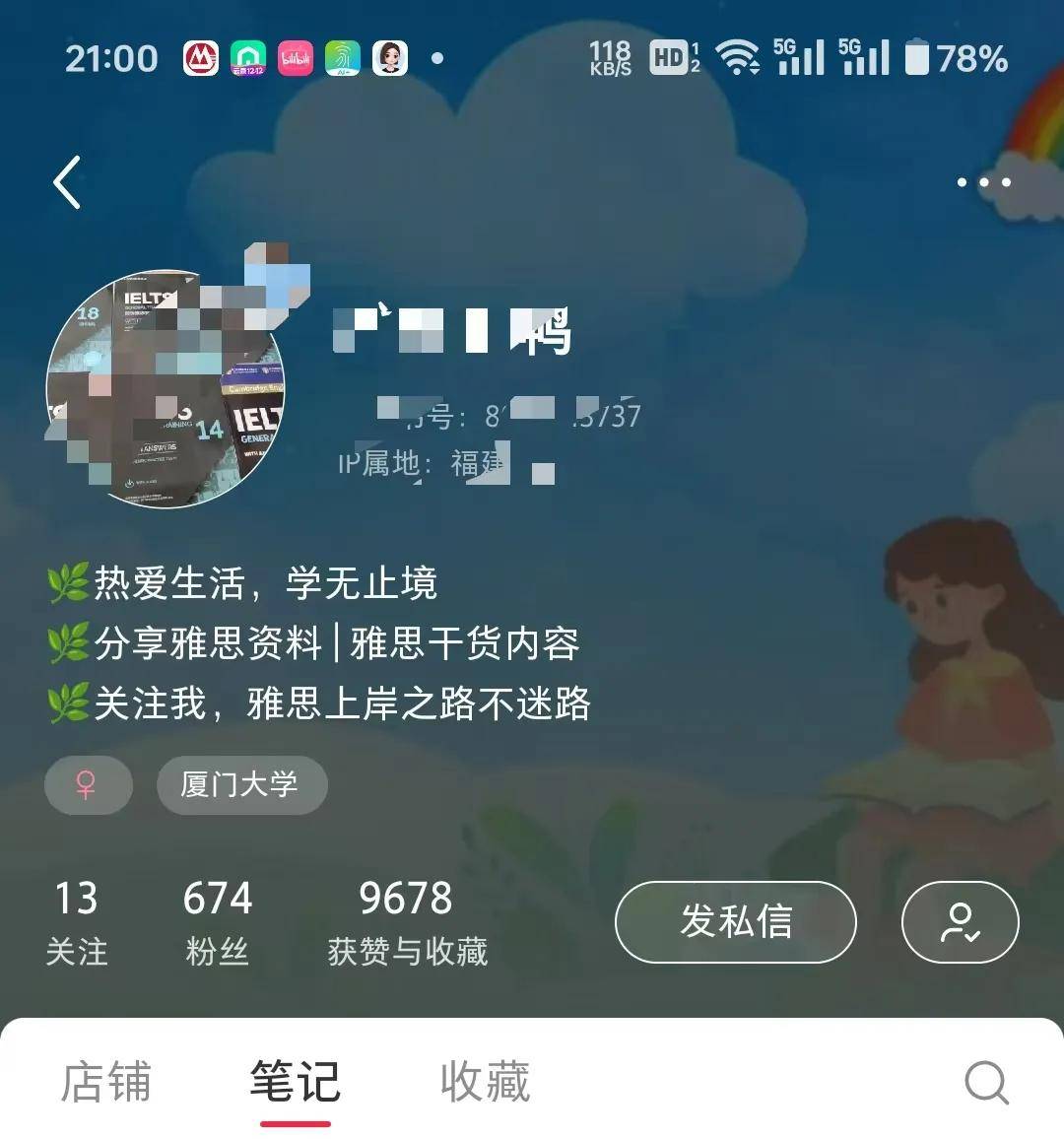Tap the following status person icon

(x=960, y=922)
